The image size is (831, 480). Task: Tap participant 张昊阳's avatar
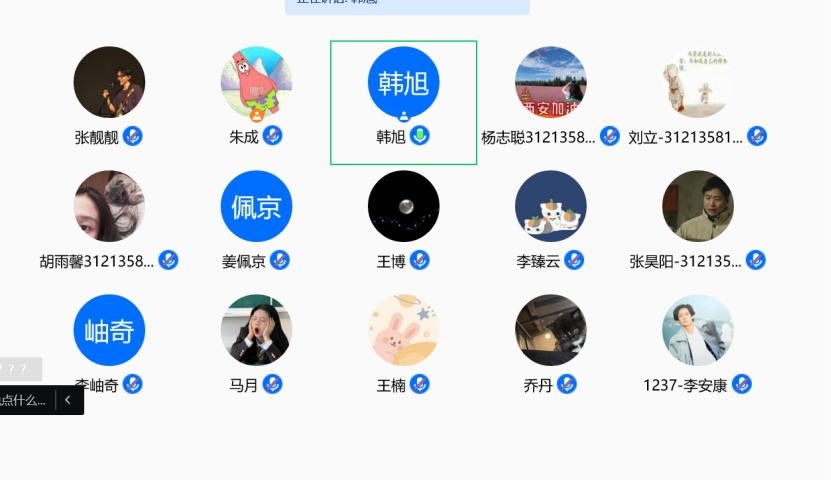698,207
